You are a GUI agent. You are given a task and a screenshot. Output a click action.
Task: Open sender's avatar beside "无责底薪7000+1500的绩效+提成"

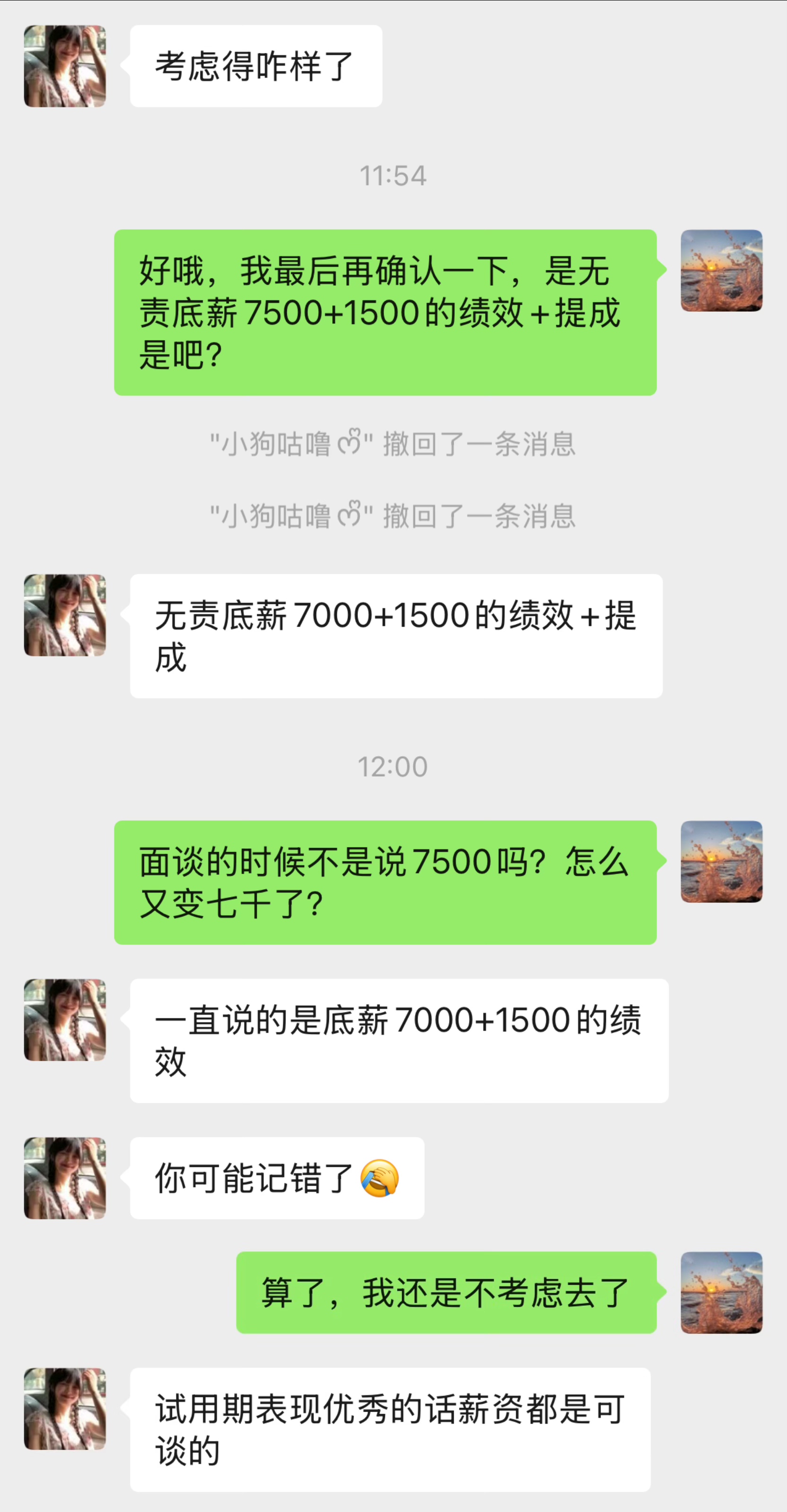(x=64, y=615)
